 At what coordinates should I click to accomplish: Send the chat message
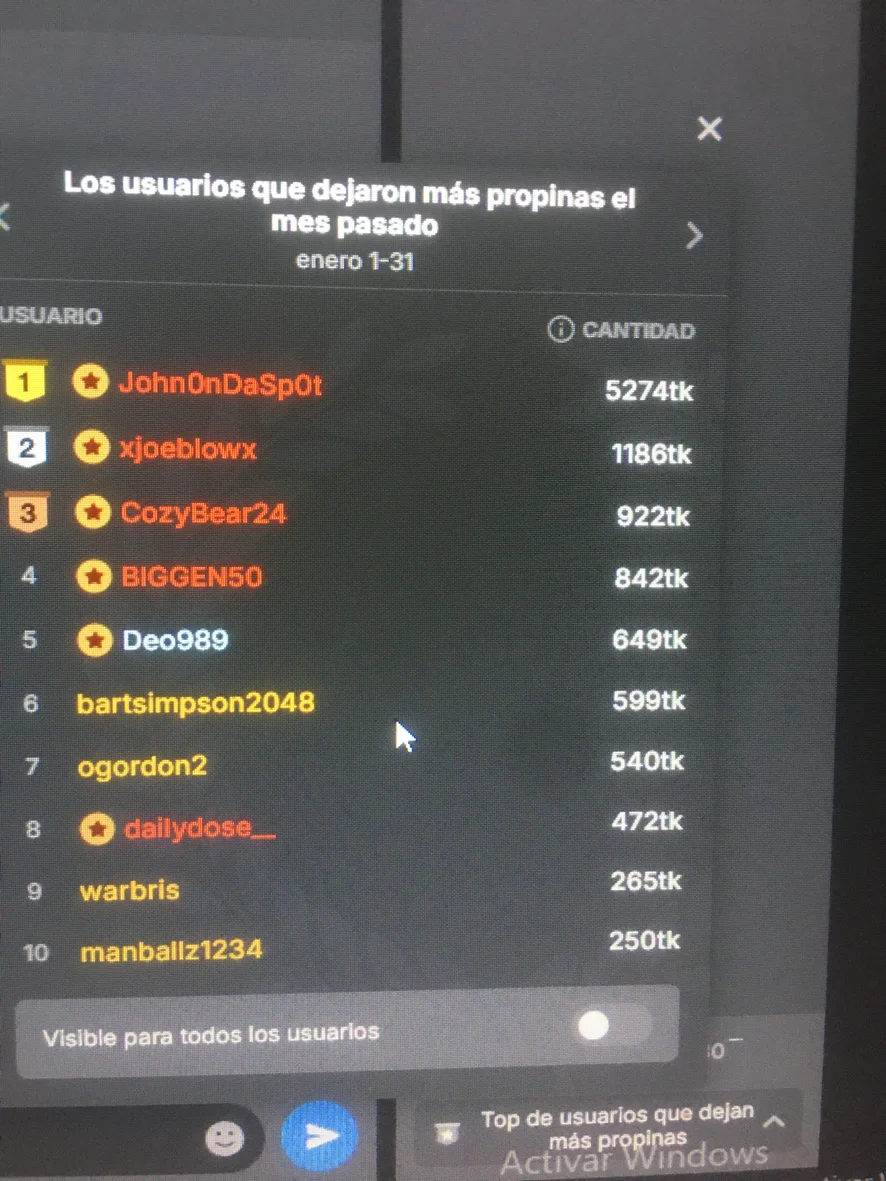321,1136
